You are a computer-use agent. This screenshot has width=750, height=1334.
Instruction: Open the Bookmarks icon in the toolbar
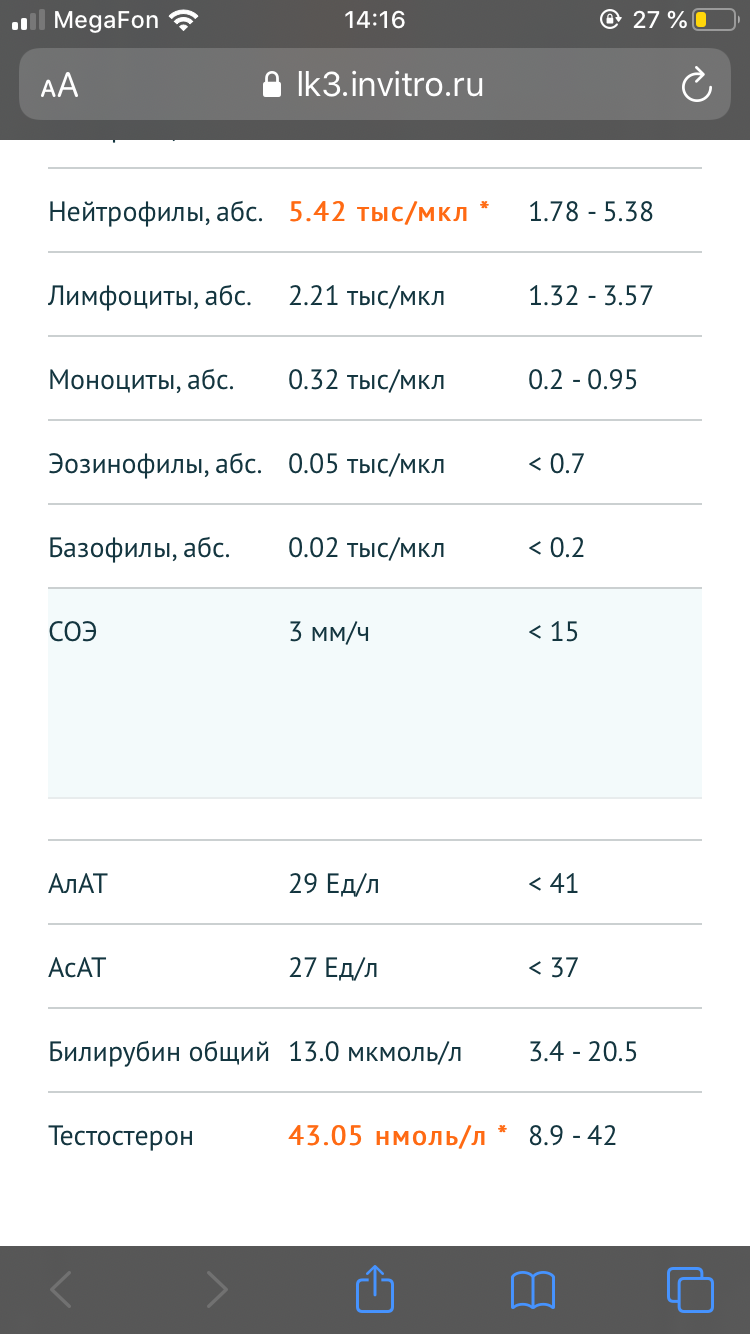tap(533, 1289)
